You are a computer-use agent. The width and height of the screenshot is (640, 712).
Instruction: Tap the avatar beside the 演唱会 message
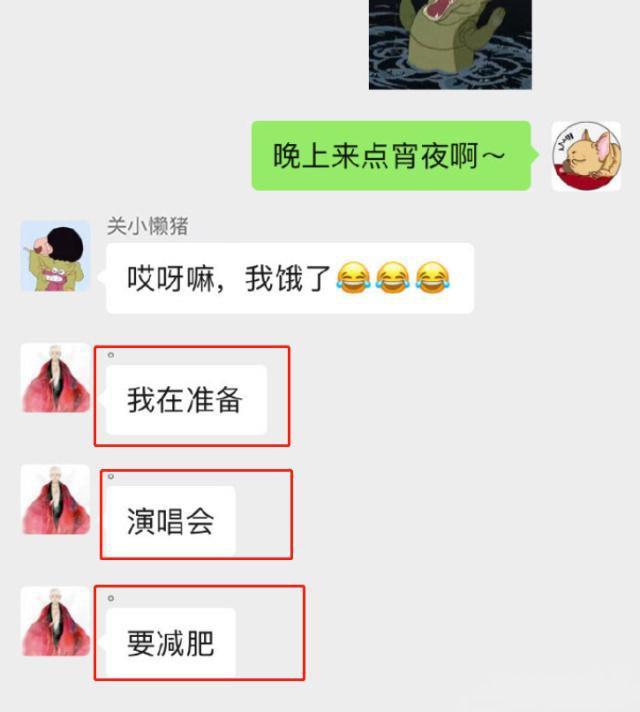tap(56, 499)
